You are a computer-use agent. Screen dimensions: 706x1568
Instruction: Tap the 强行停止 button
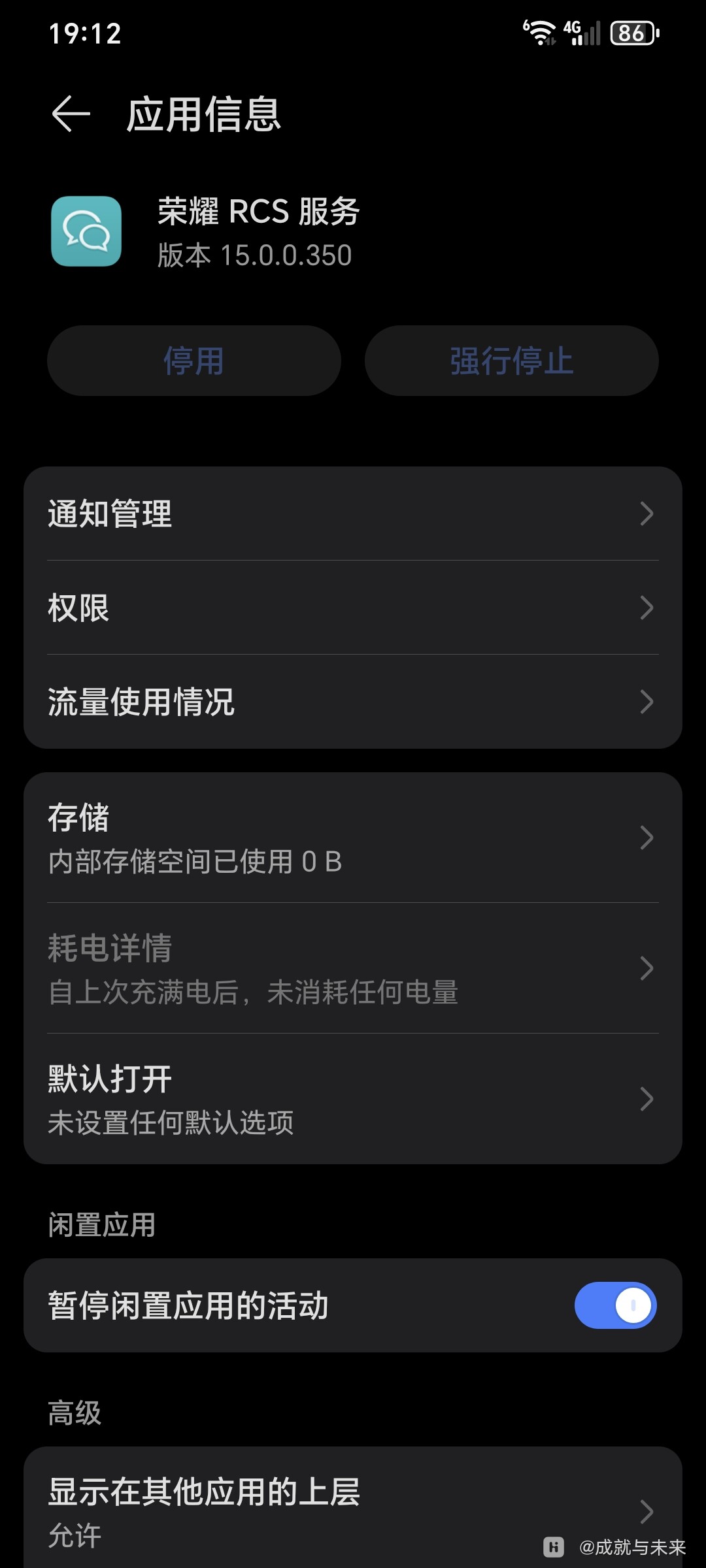coord(511,361)
